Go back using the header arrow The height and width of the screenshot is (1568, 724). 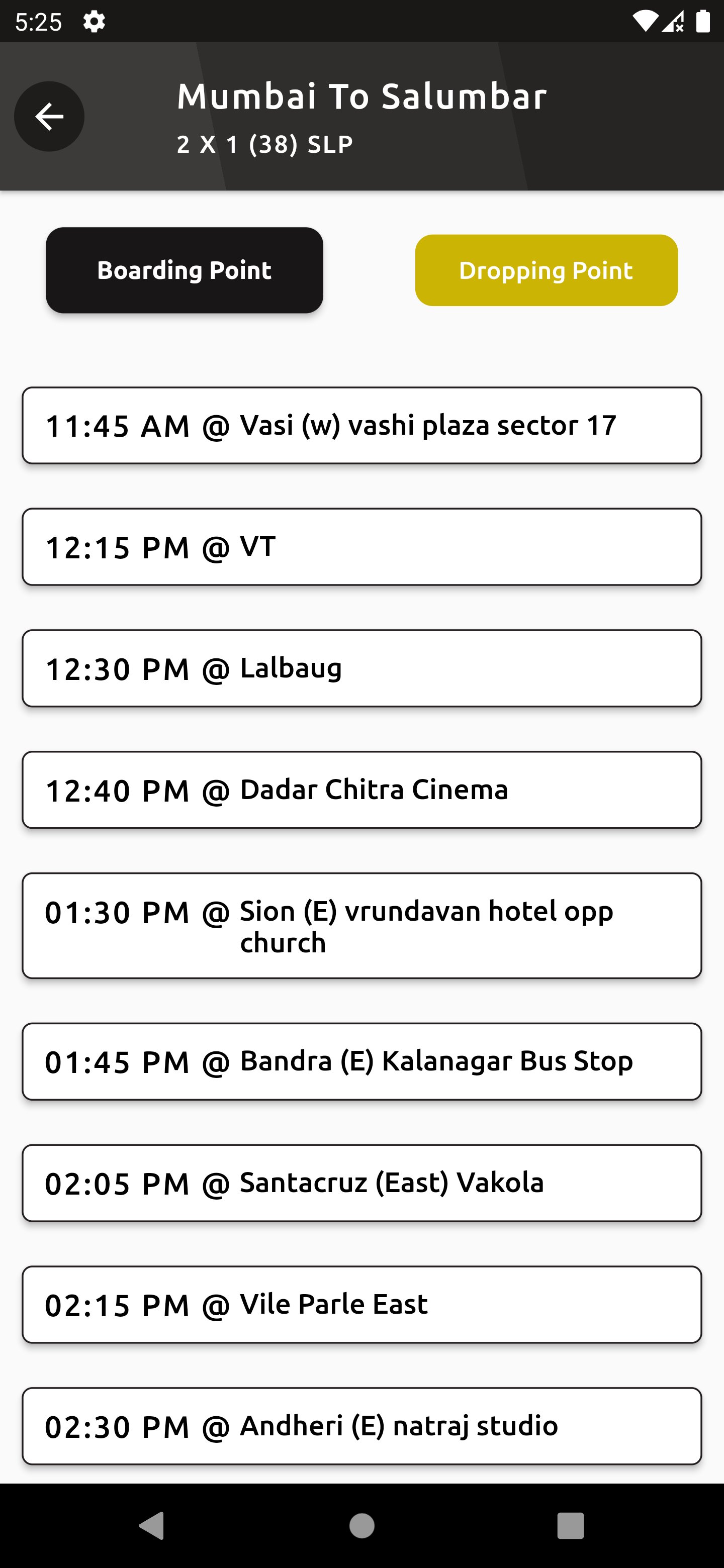click(49, 116)
